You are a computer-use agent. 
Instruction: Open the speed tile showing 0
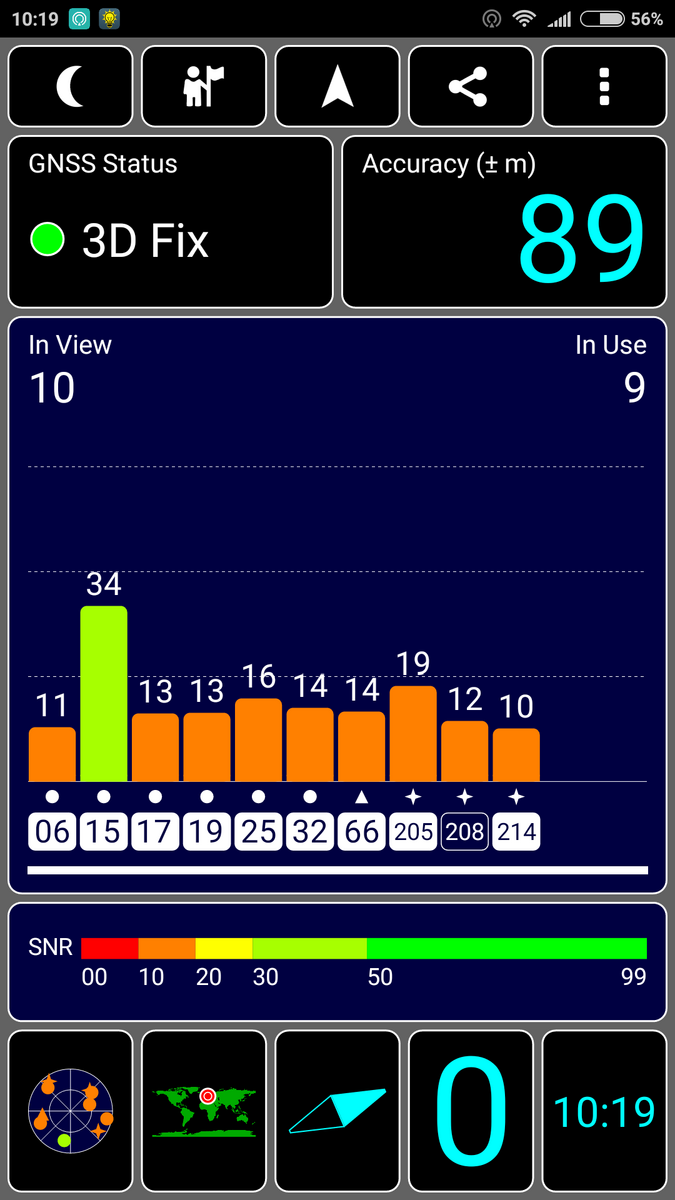[471, 1112]
